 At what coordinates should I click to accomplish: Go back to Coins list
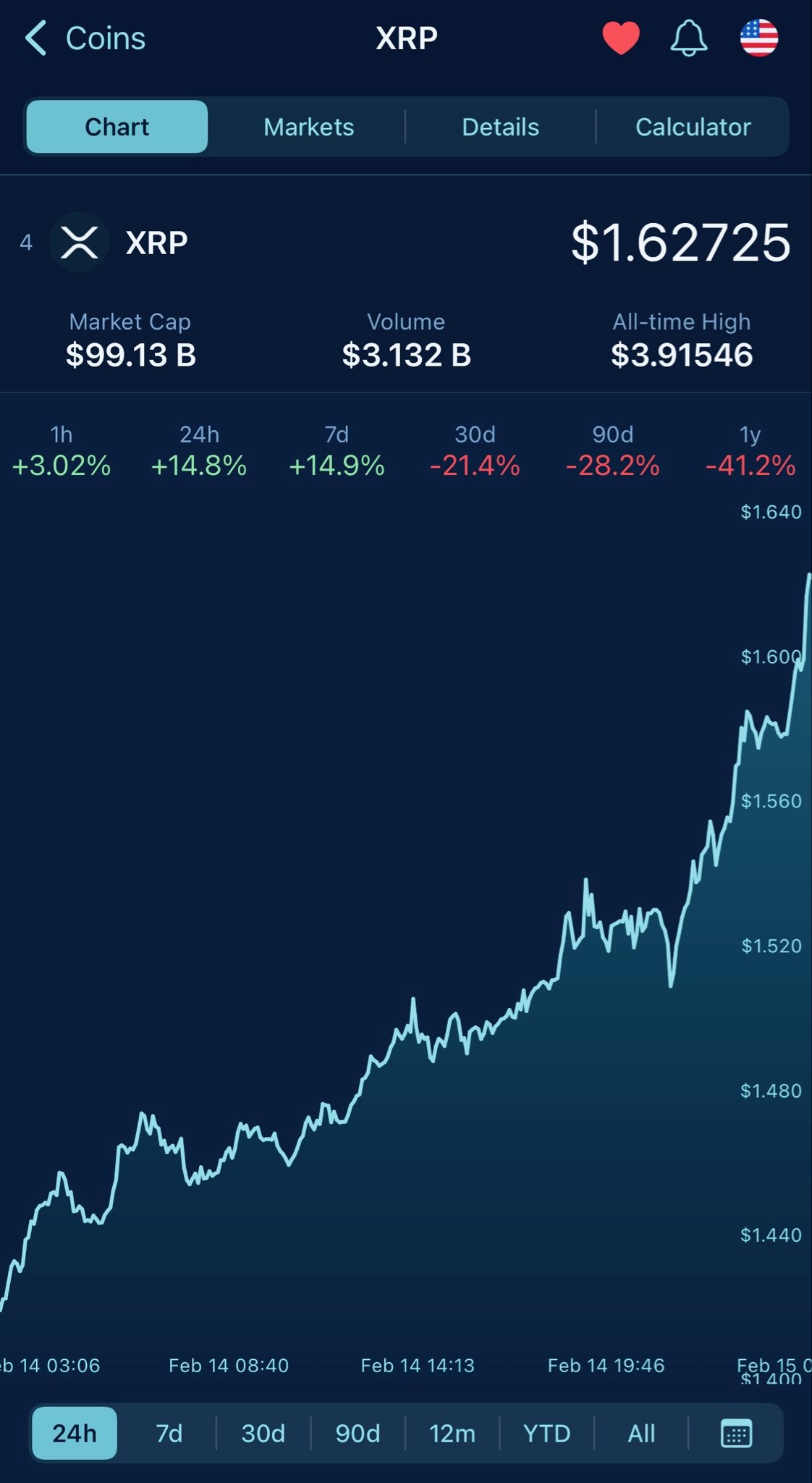pos(85,38)
